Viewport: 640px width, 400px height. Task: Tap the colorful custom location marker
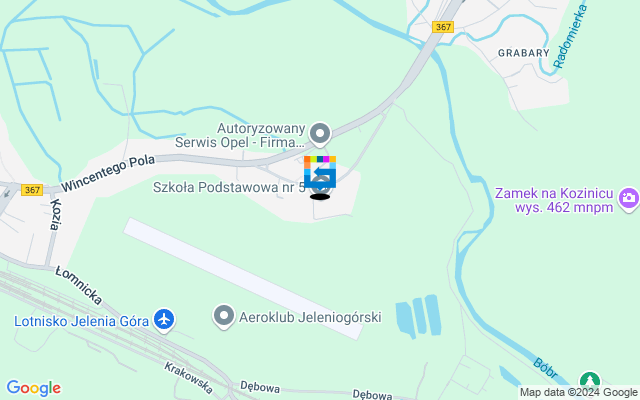[320, 172]
